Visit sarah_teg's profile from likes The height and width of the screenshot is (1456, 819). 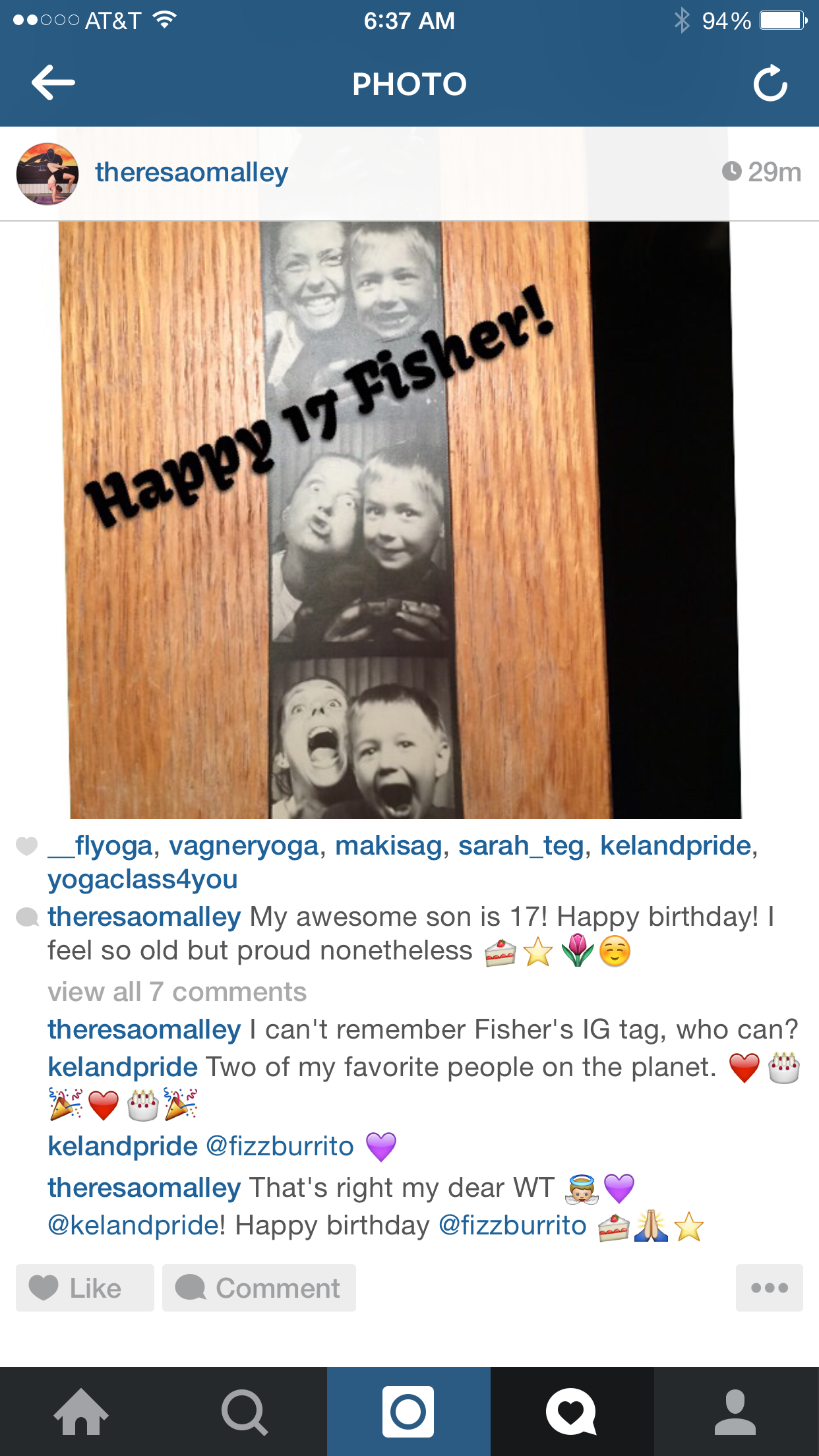522,845
